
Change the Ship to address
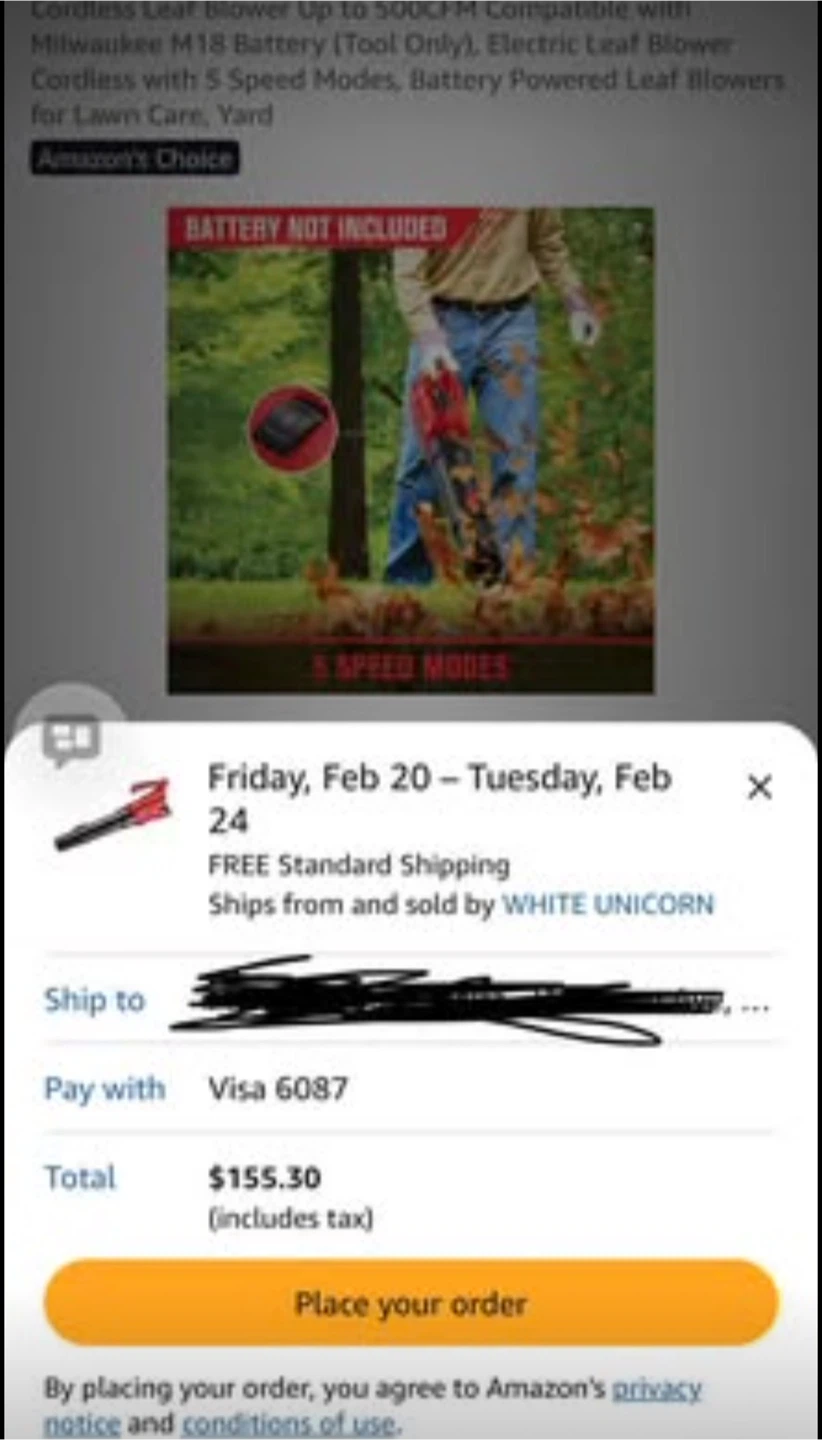[410, 1000]
